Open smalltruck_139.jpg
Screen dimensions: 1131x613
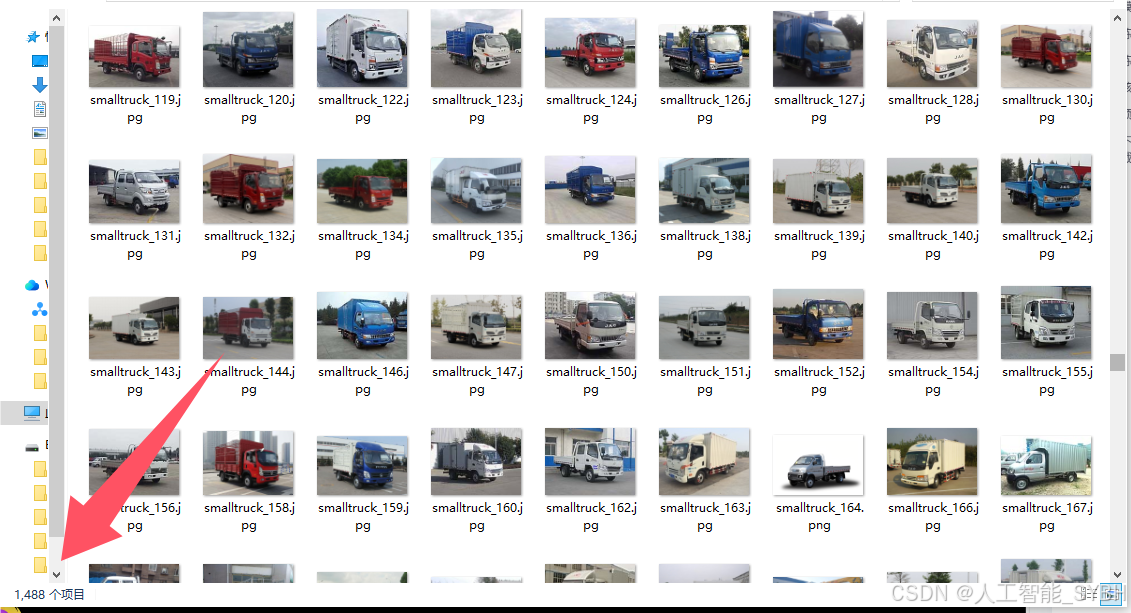tap(818, 190)
